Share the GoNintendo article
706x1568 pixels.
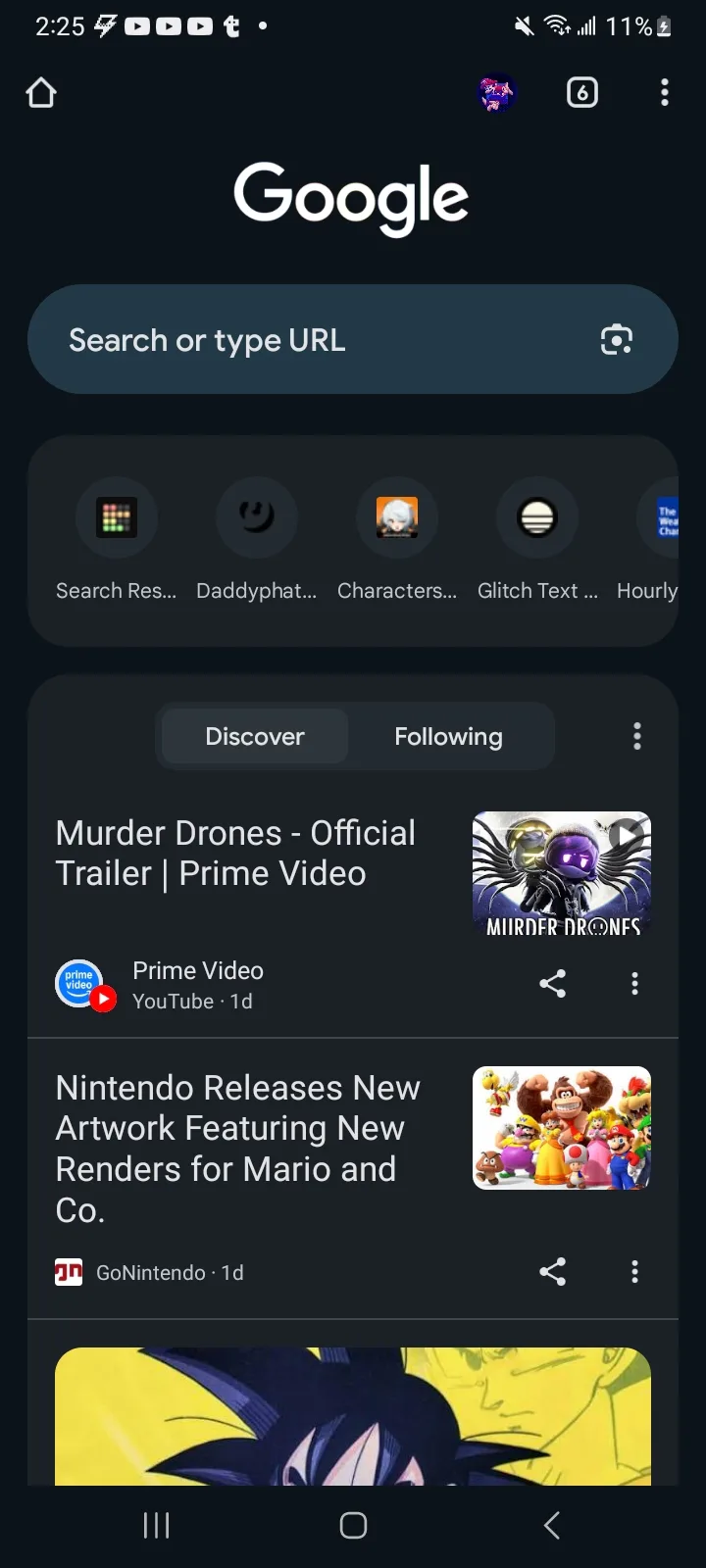point(553,1272)
